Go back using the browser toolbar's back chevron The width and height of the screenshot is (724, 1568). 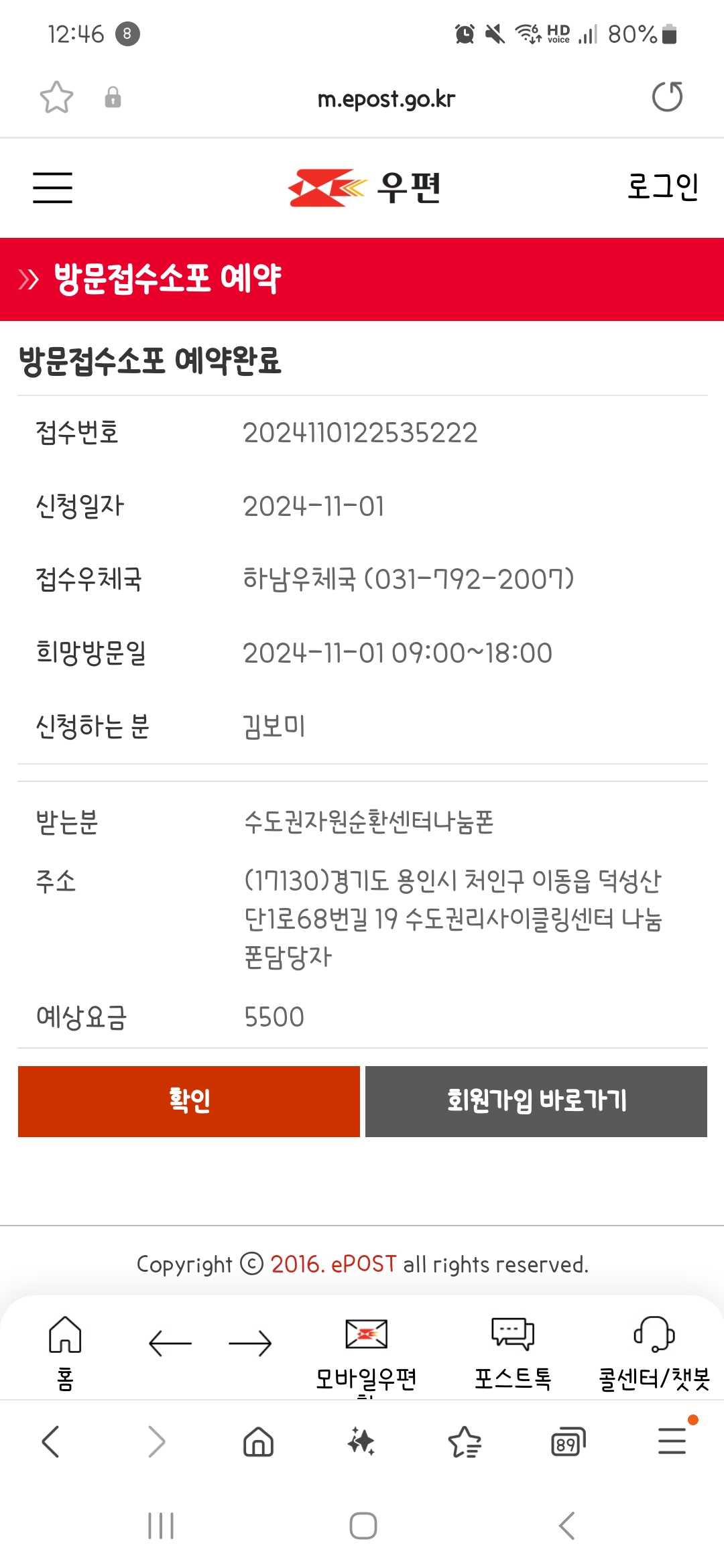(51, 1441)
